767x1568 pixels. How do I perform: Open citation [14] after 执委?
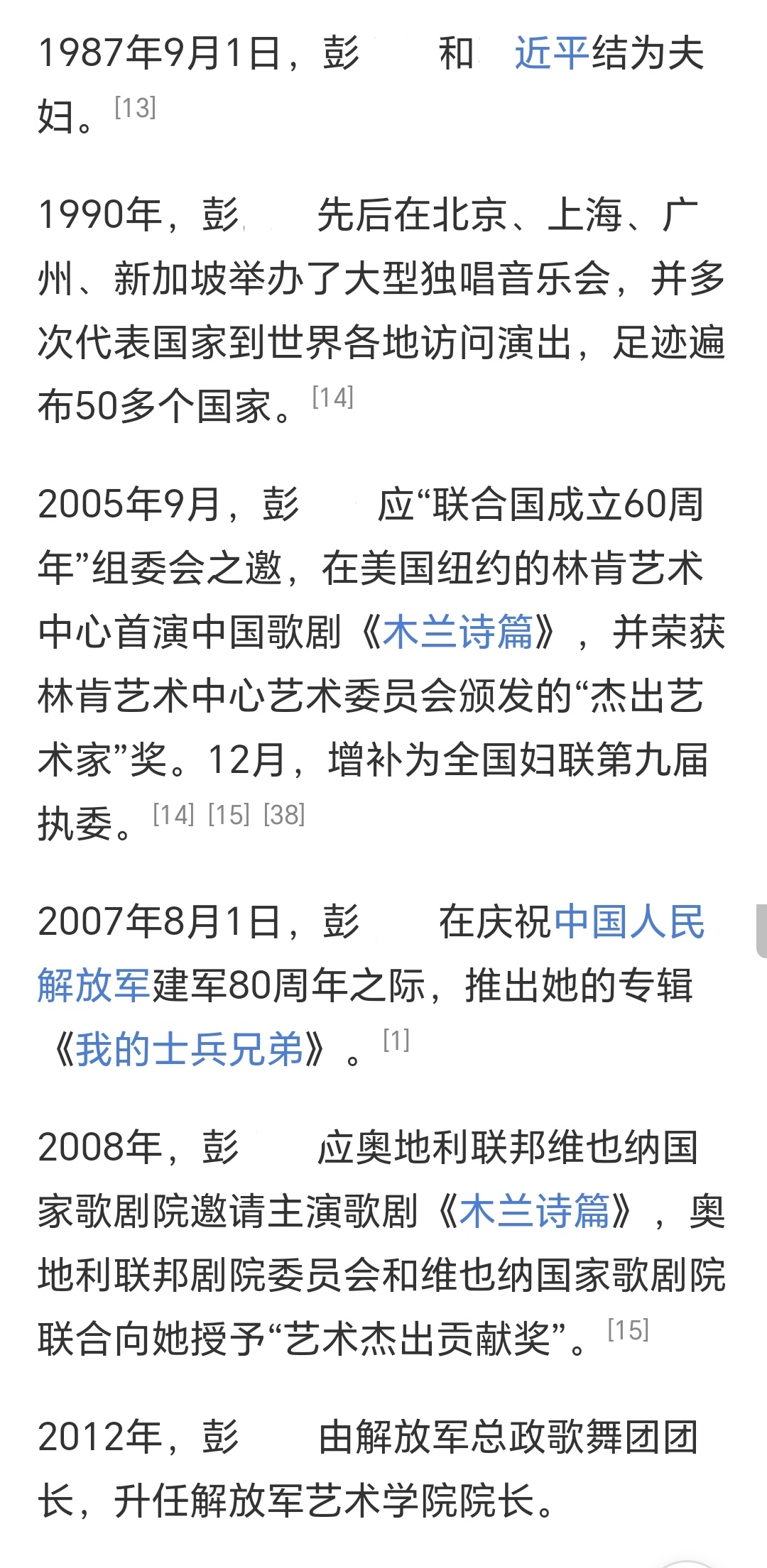click(x=173, y=815)
